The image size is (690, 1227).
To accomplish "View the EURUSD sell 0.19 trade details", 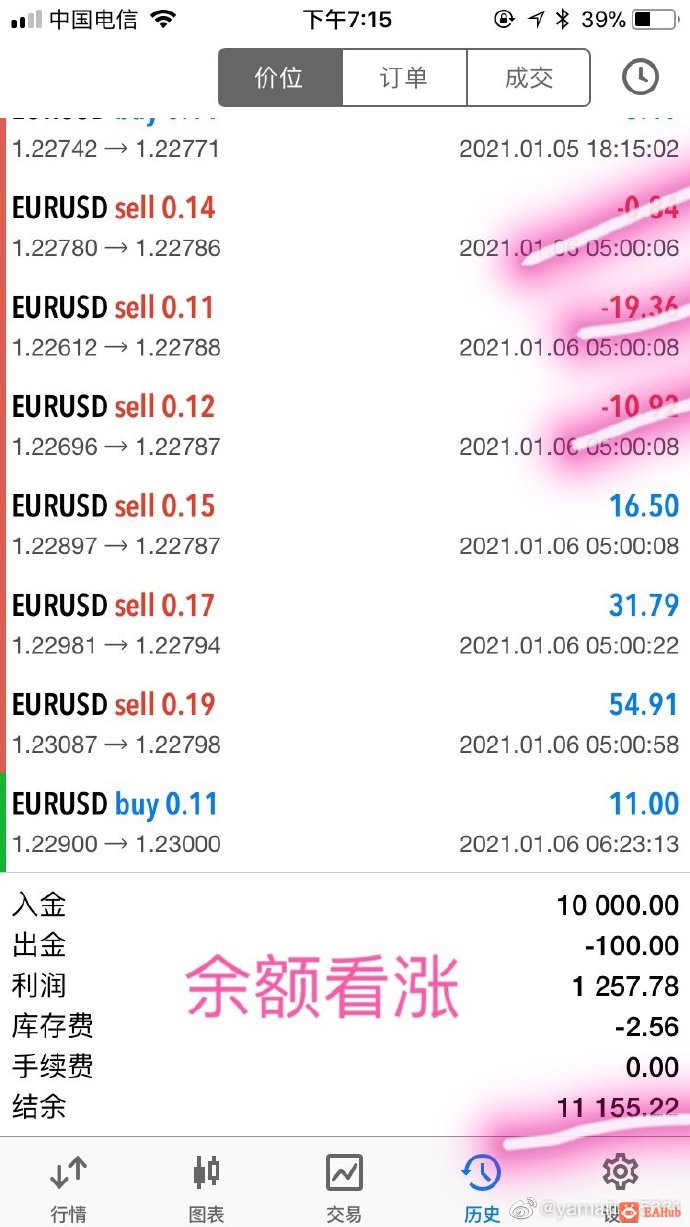I will click(x=345, y=723).
